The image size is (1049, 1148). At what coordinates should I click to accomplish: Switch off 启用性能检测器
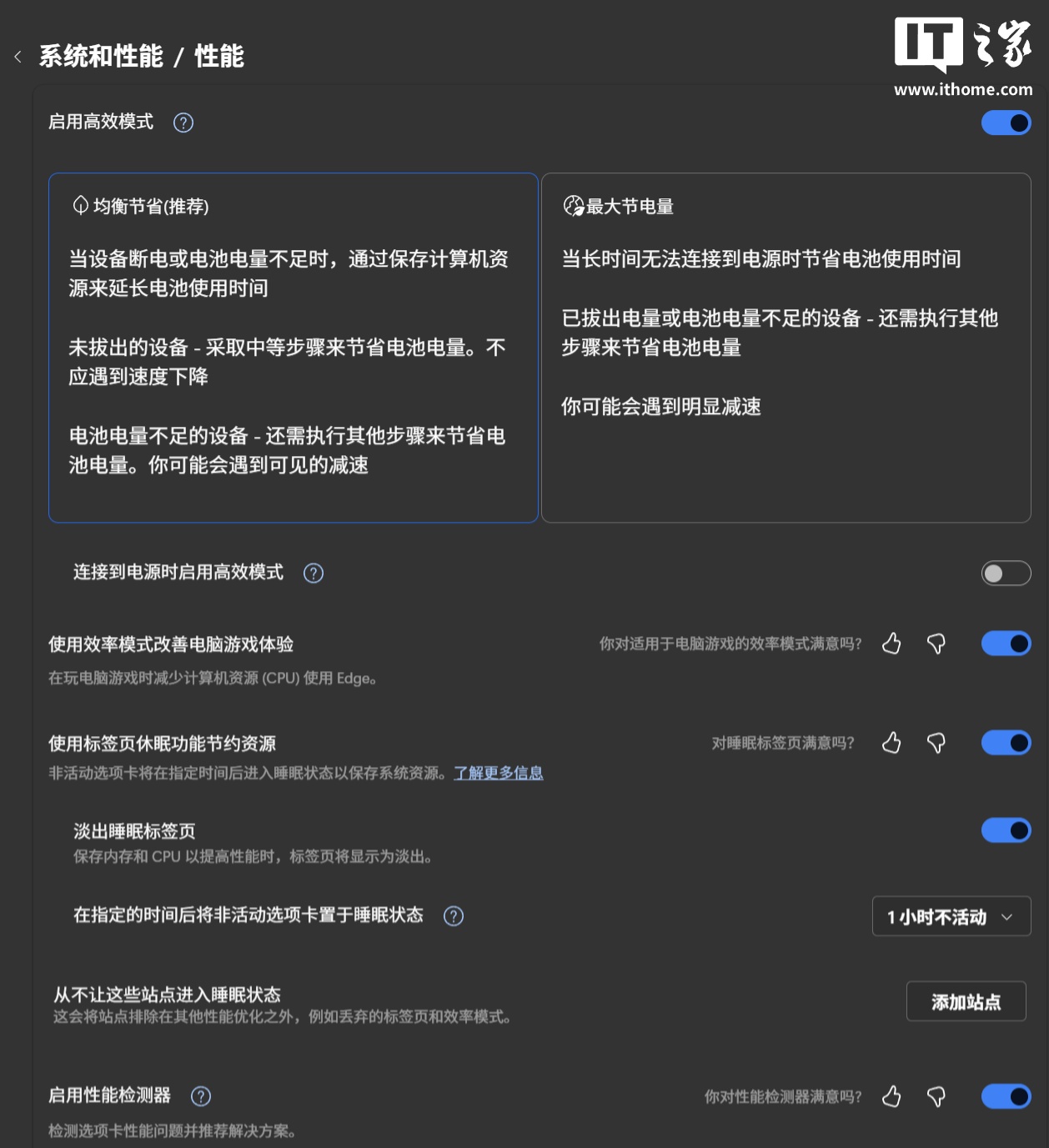click(x=1006, y=1096)
